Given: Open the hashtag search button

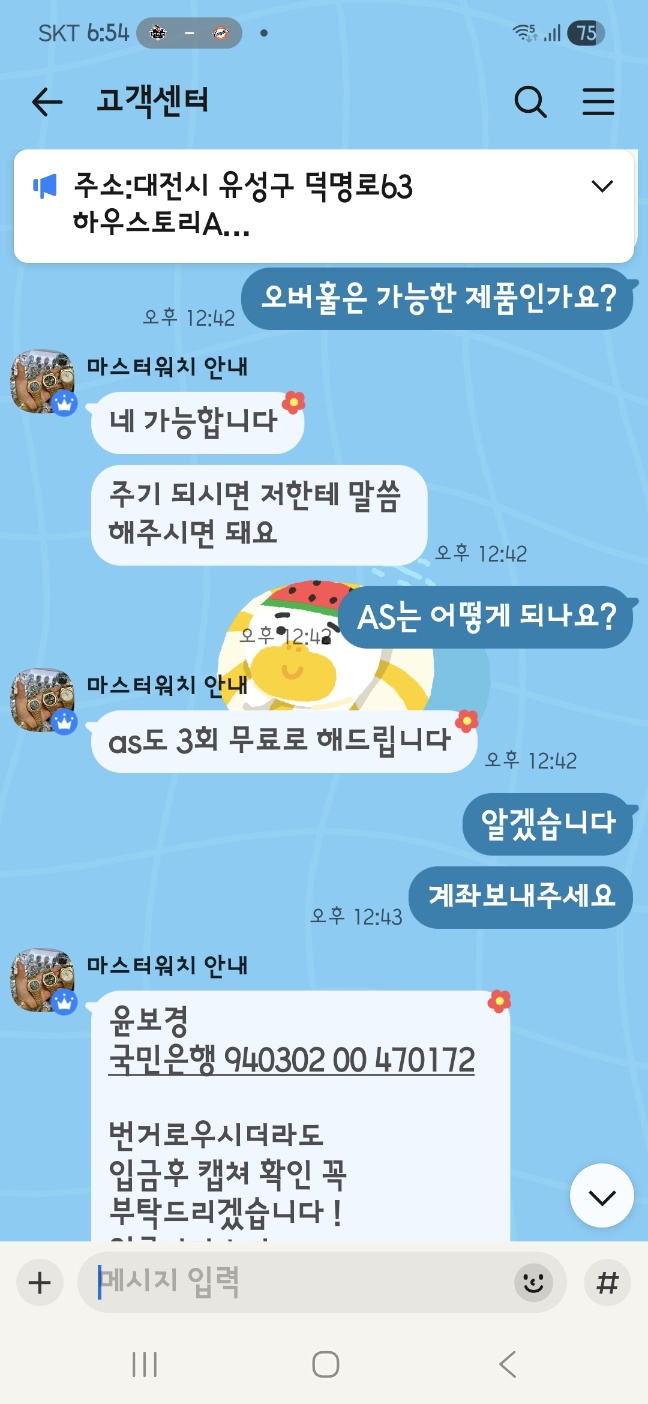Looking at the screenshot, I should [x=606, y=1283].
